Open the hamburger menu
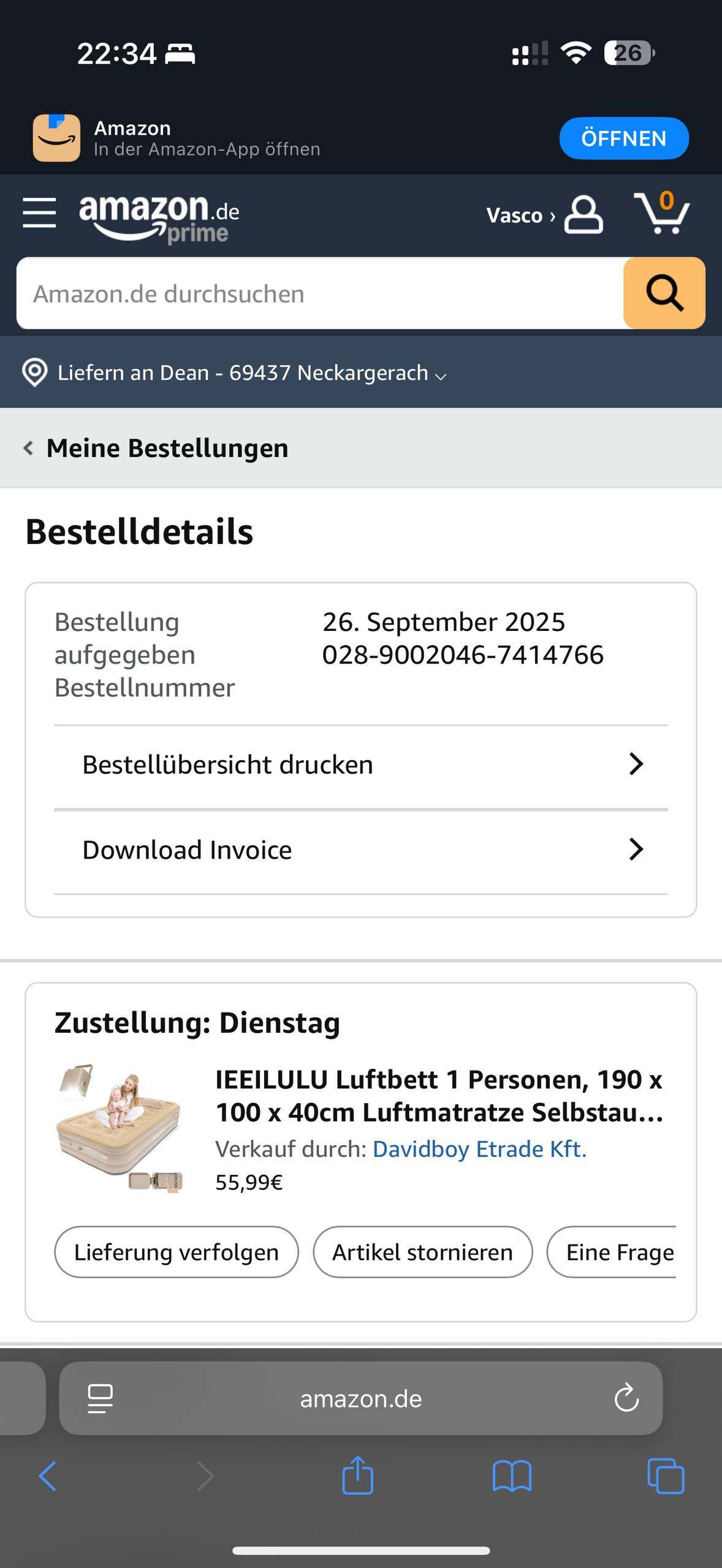722x1568 pixels. (x=39, y=213)
